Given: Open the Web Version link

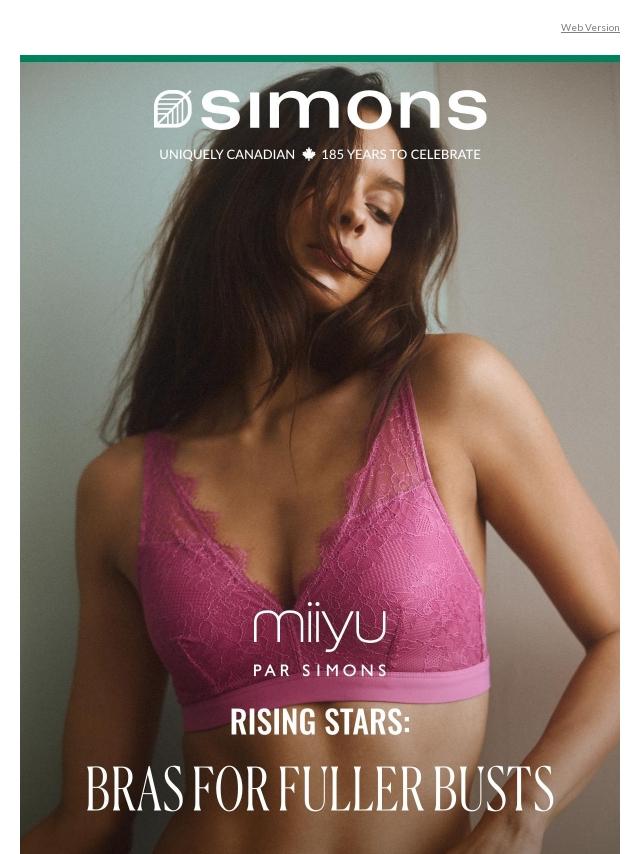Looking at the screenshot, I should point(589,28).
